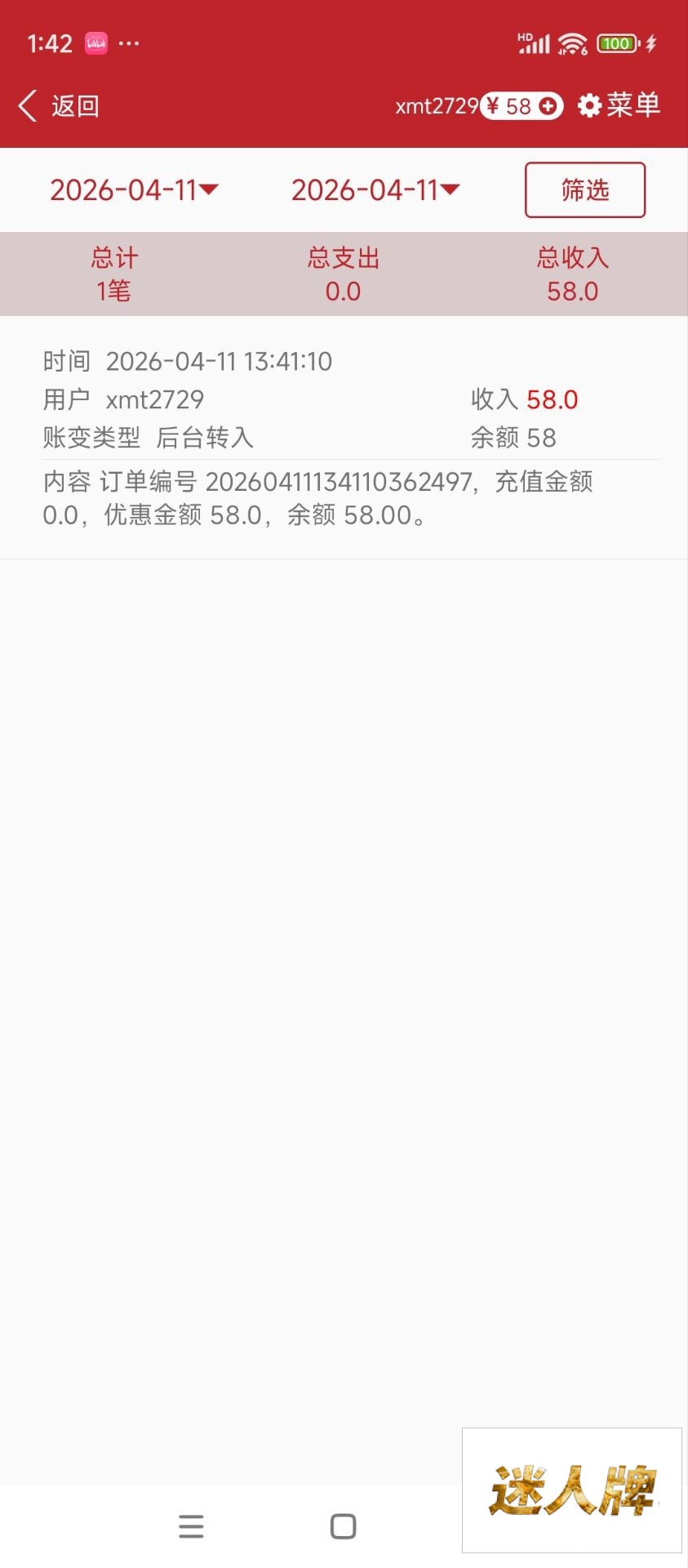Open system recent apps button
Viewport: 688px width, 1568px height.
tap(191, 1526)
